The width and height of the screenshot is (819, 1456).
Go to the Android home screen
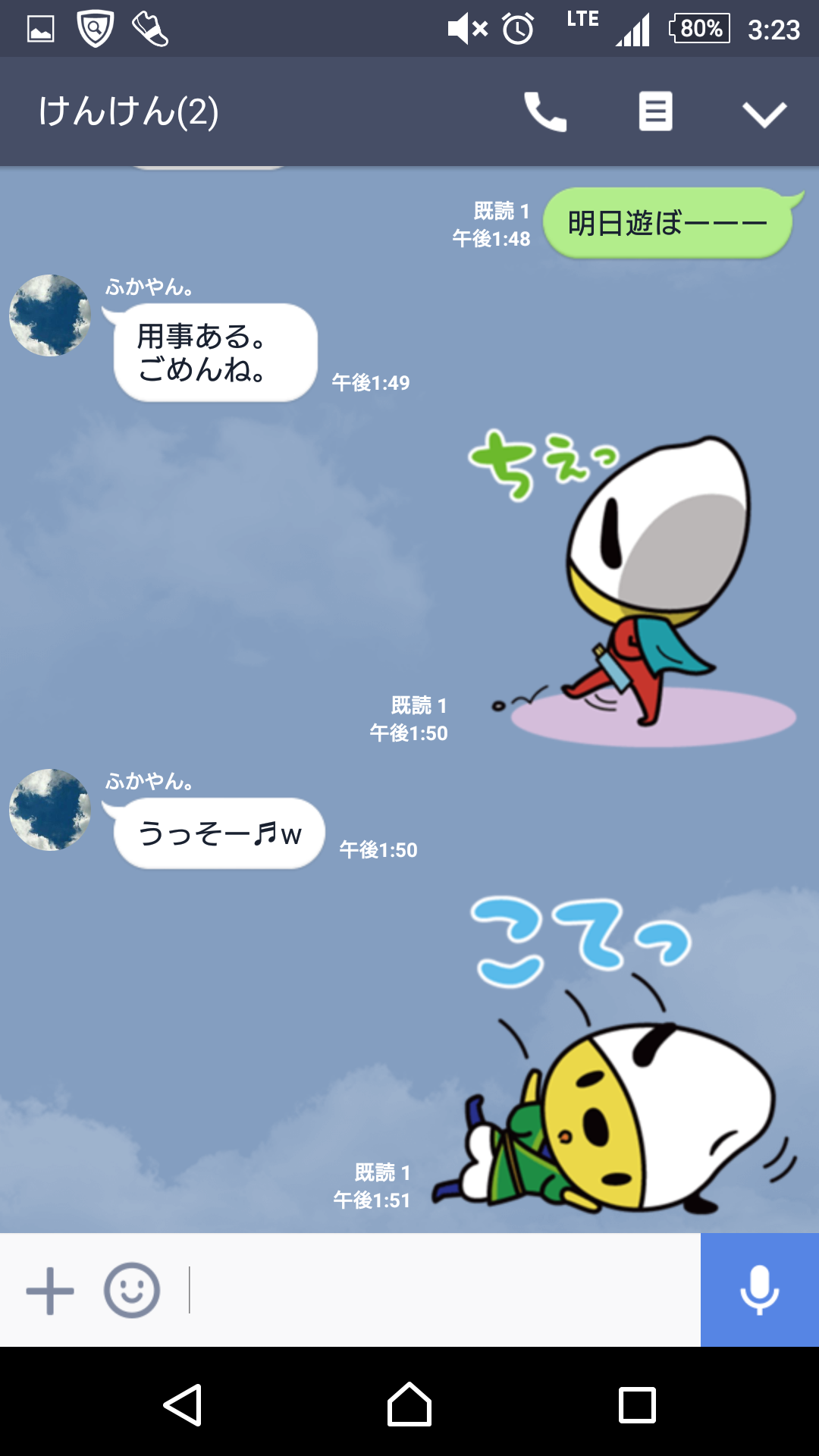click(x=409, y=1405)
